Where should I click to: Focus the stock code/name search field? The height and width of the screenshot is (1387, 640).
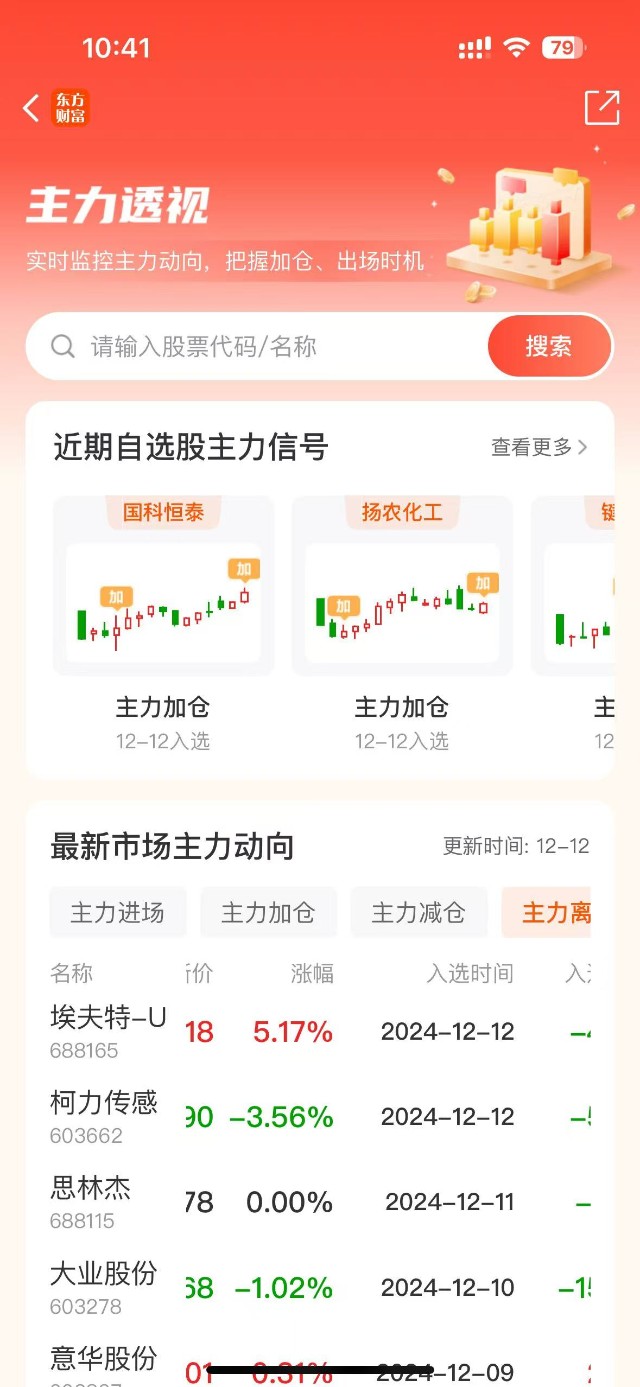(x=270, y=347)
